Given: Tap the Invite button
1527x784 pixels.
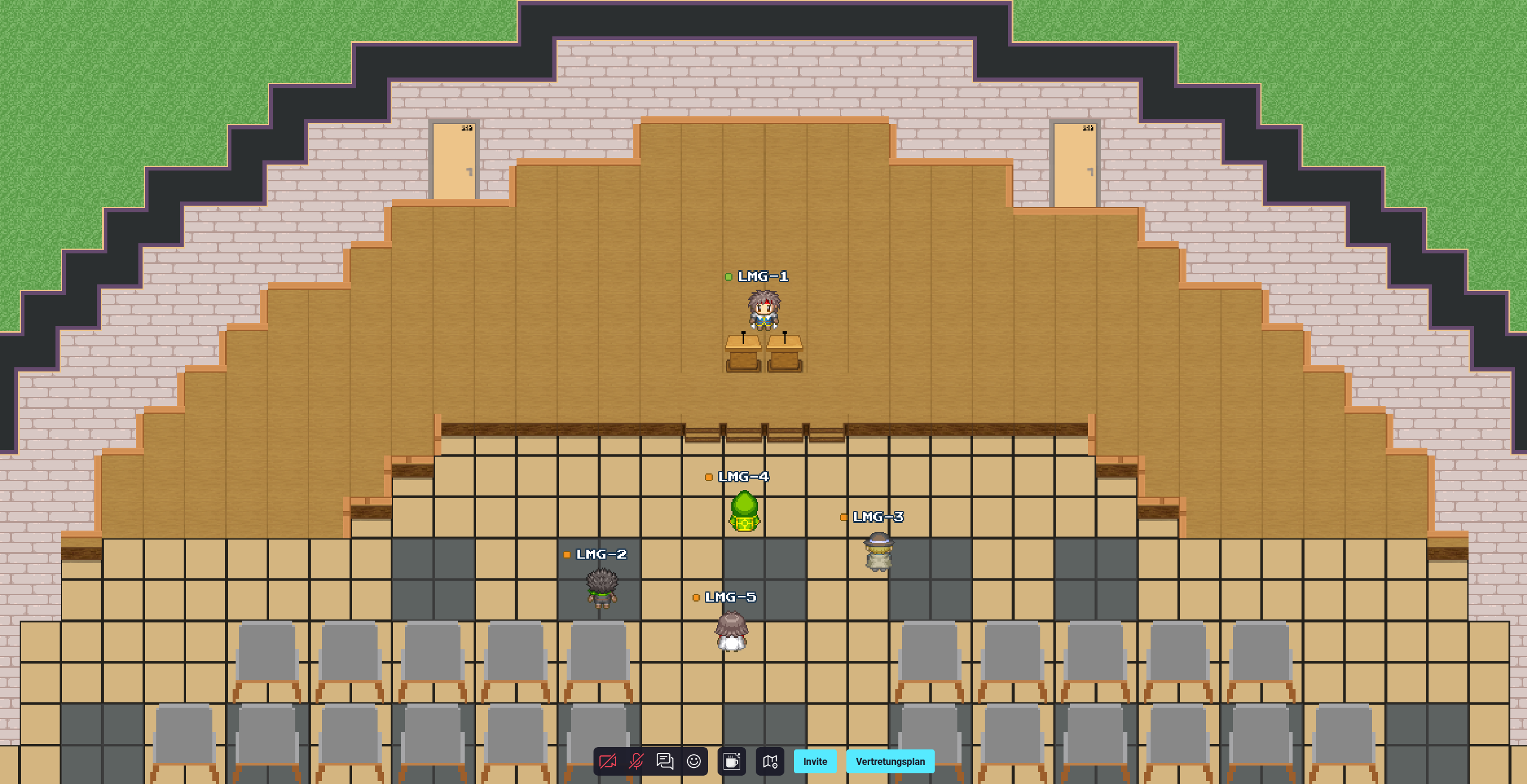Looking at the screenshot, I should [x=815, y=761].
